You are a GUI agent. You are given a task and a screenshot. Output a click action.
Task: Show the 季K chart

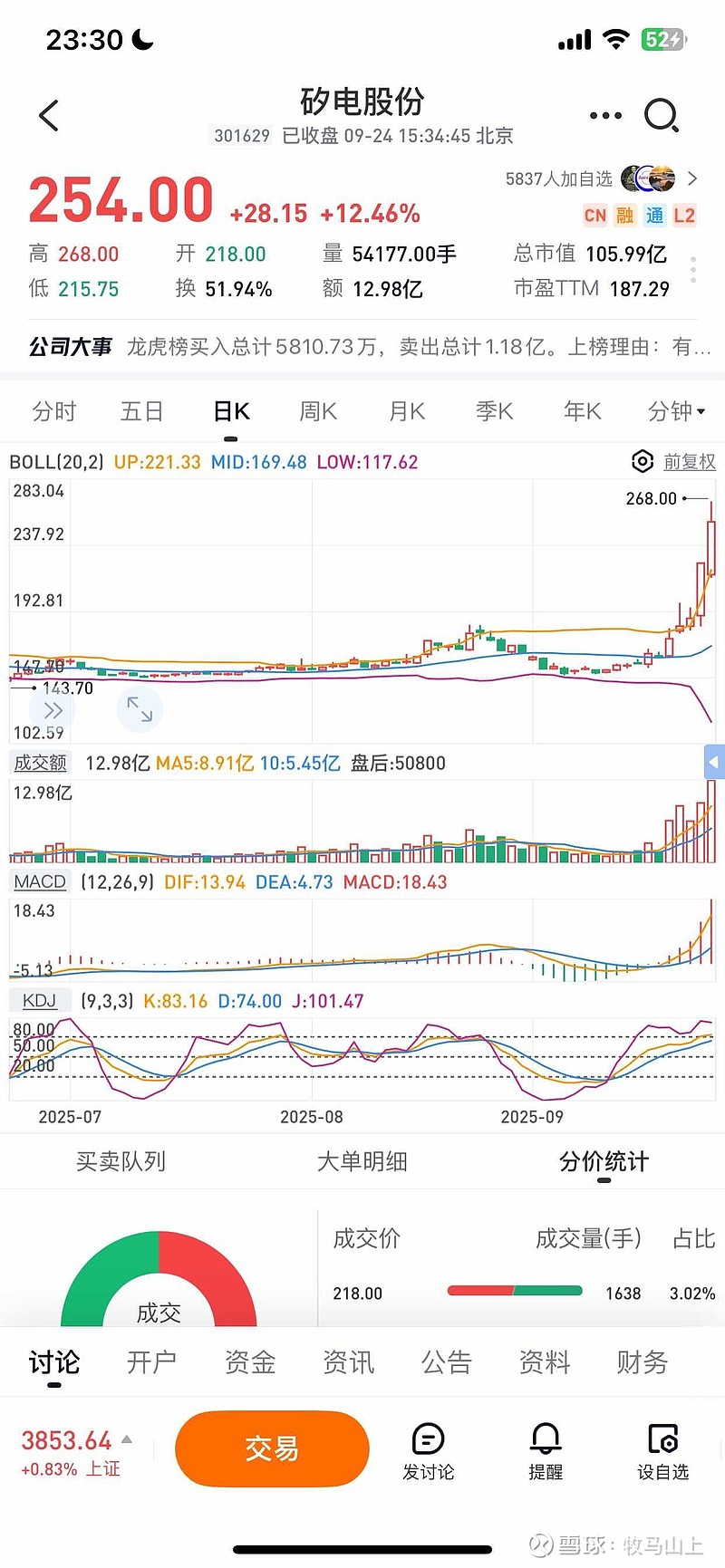(x=495, y=411)
